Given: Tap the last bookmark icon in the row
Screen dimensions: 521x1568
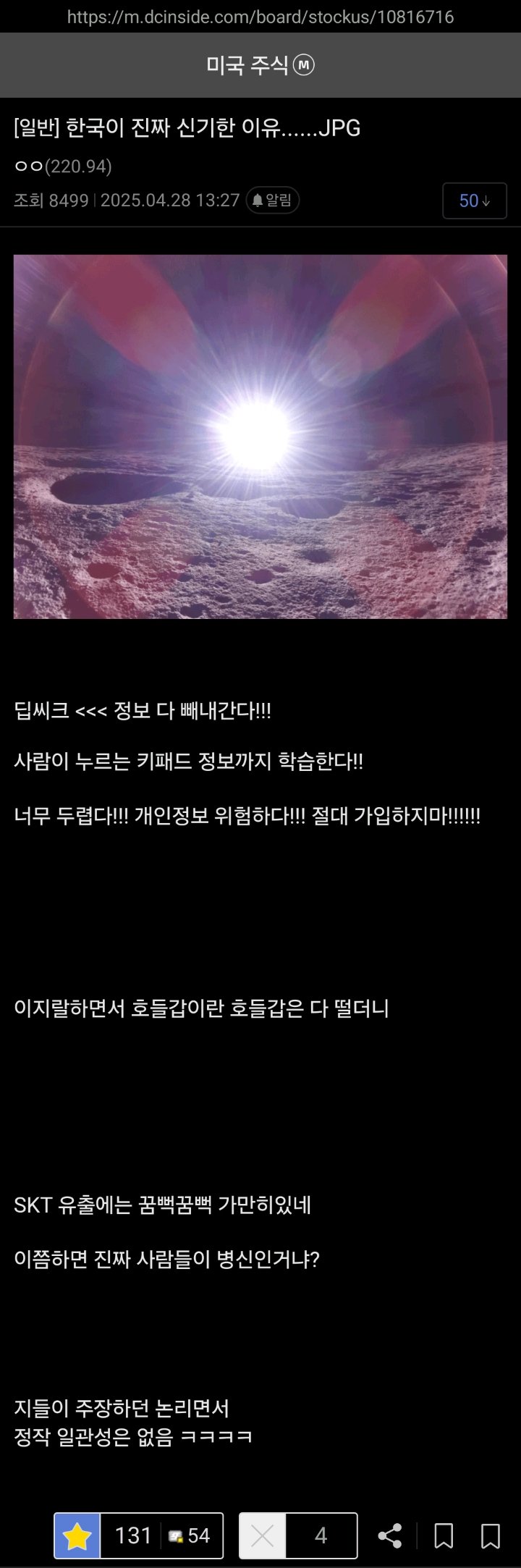Looking at the screenshot, I should [491, 1535].
